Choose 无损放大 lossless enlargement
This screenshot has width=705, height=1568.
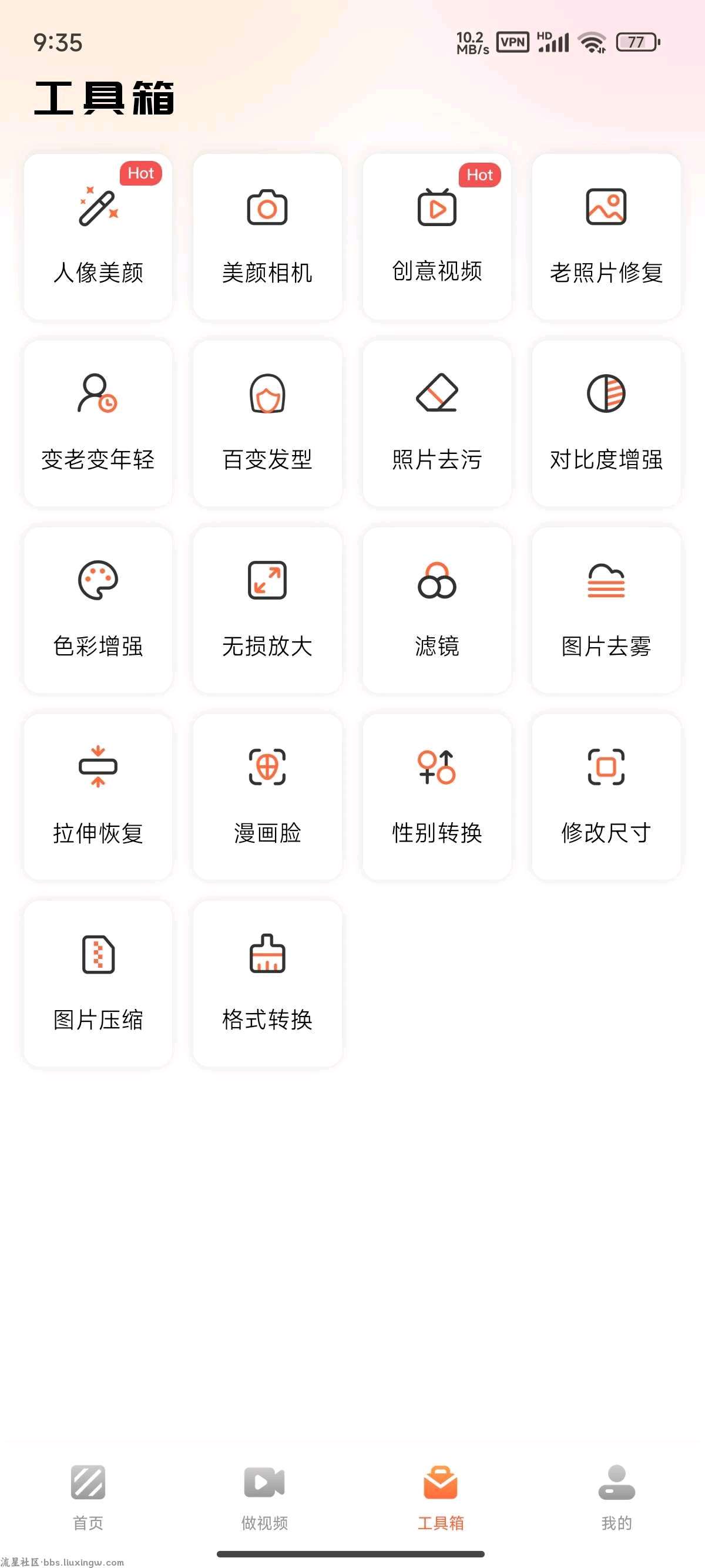267,610
